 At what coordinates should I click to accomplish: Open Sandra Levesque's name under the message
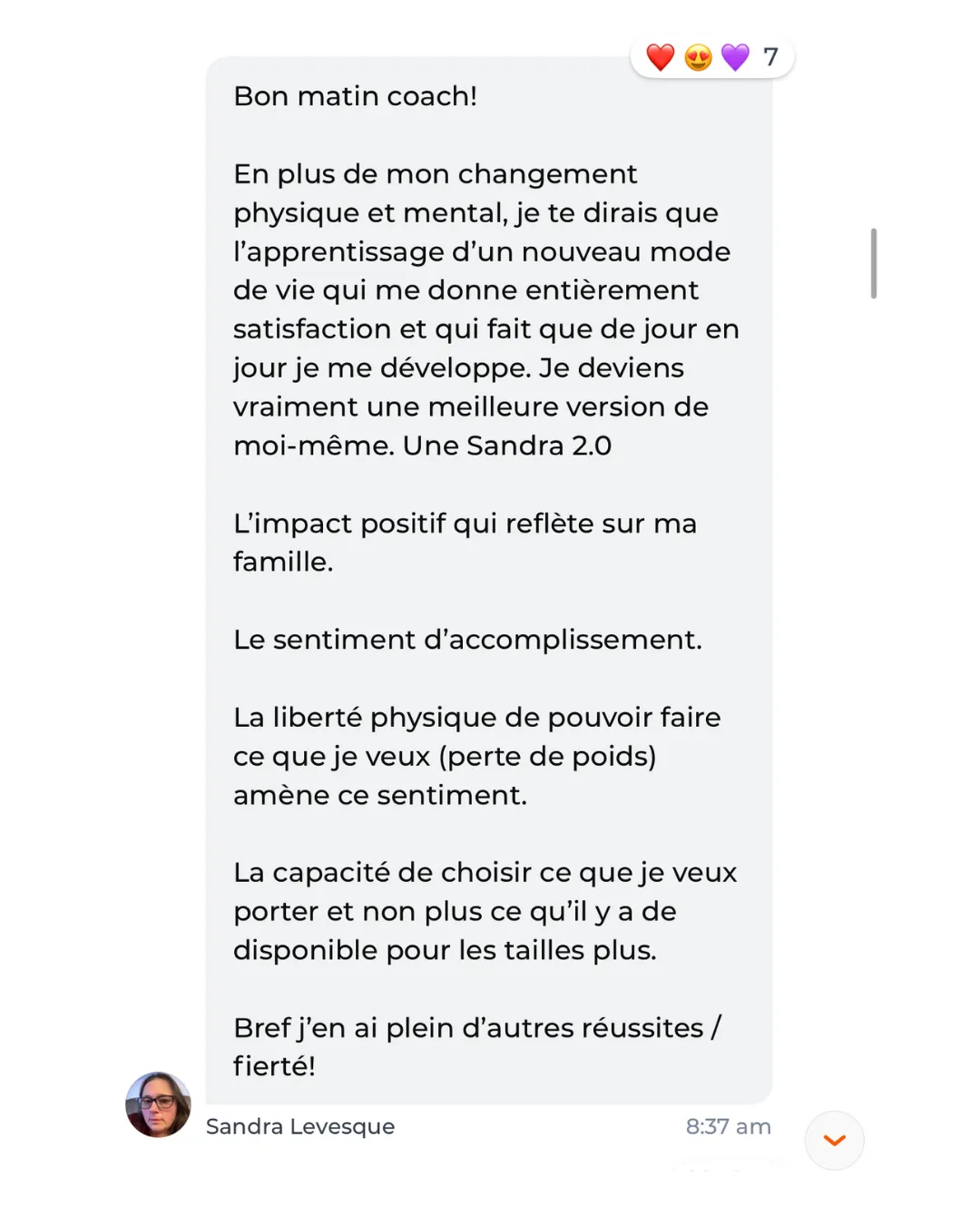coord(300,1126)
